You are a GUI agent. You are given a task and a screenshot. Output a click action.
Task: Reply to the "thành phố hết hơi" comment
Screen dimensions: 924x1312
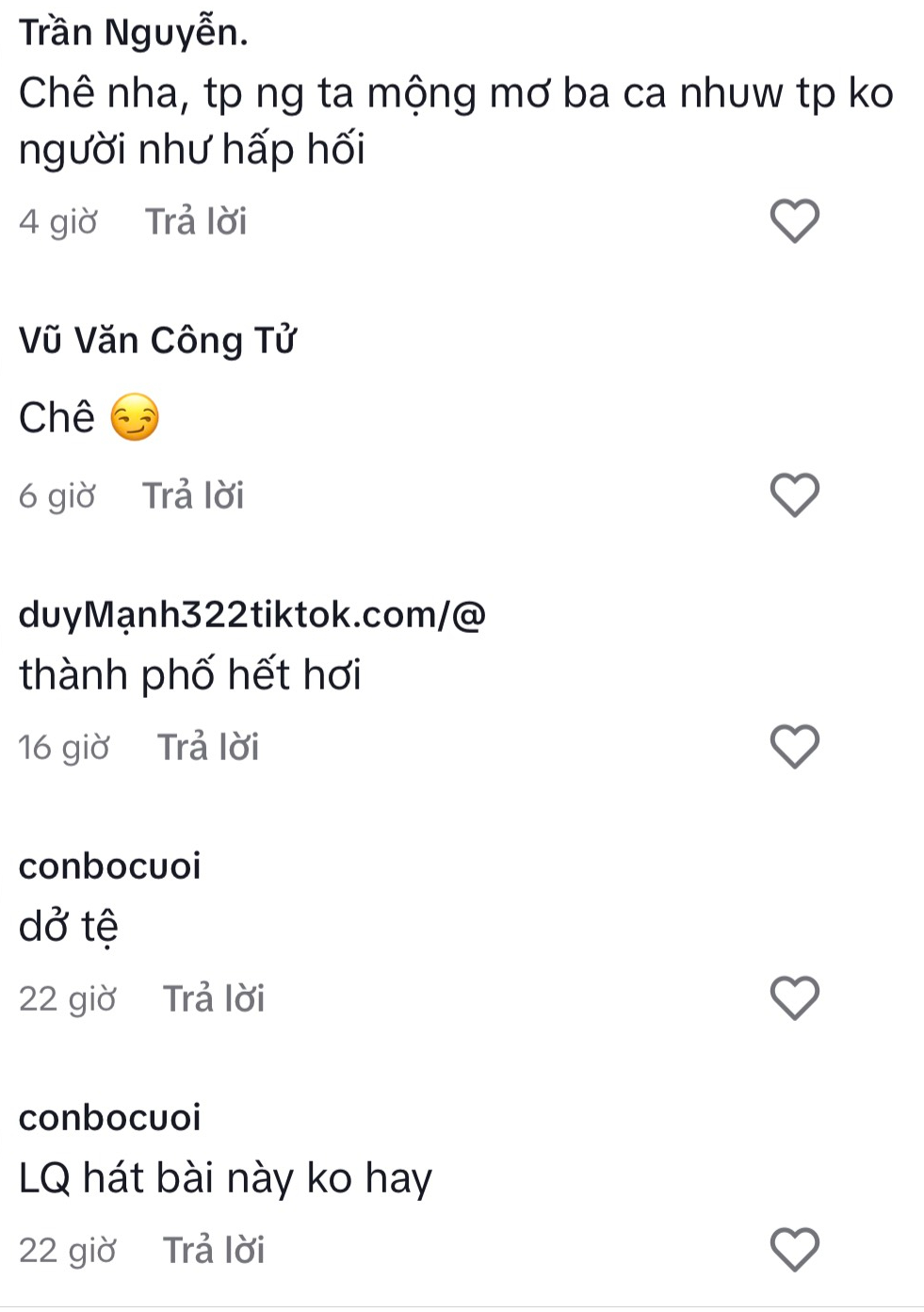[207, 748]
